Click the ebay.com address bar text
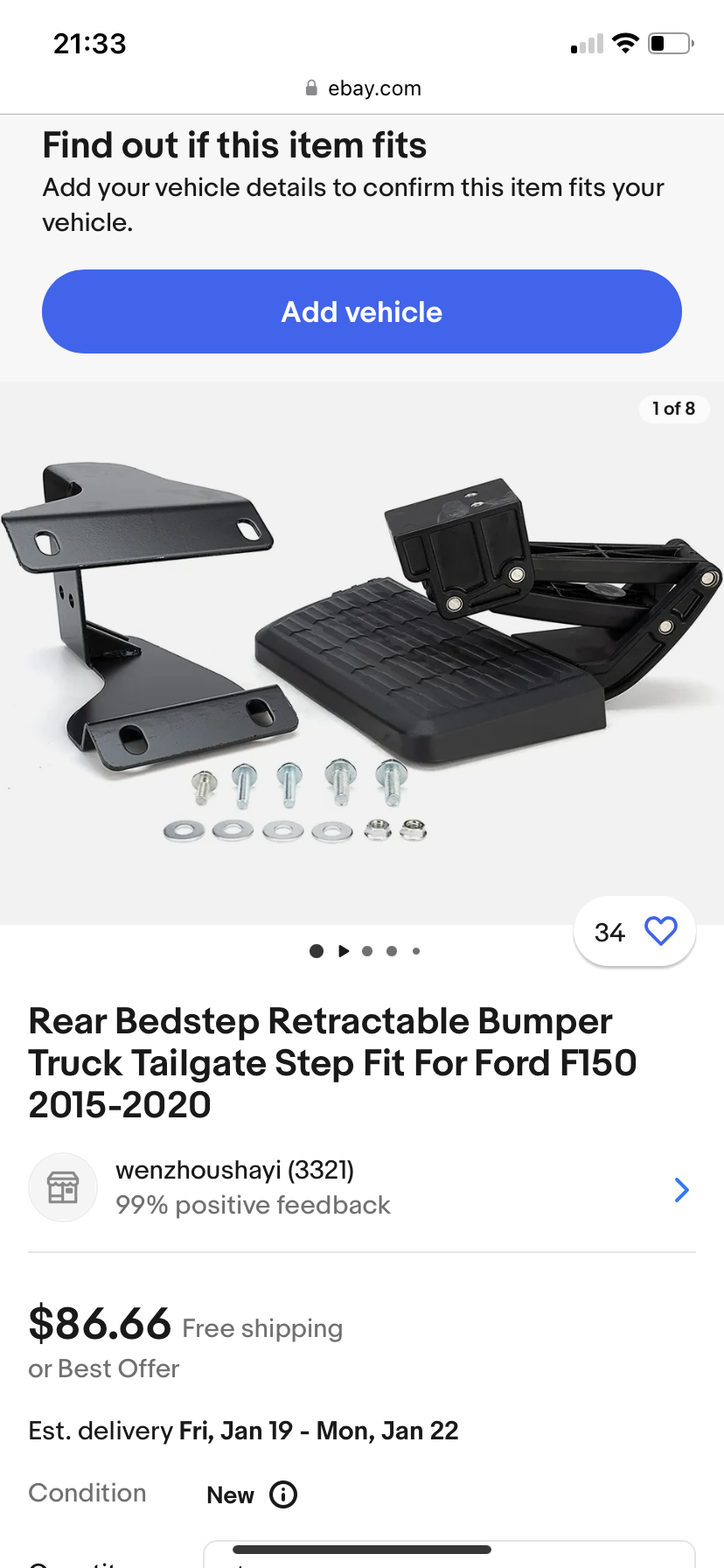The height and width of the screenshot is (1568, 724). (x=374, y=87)
